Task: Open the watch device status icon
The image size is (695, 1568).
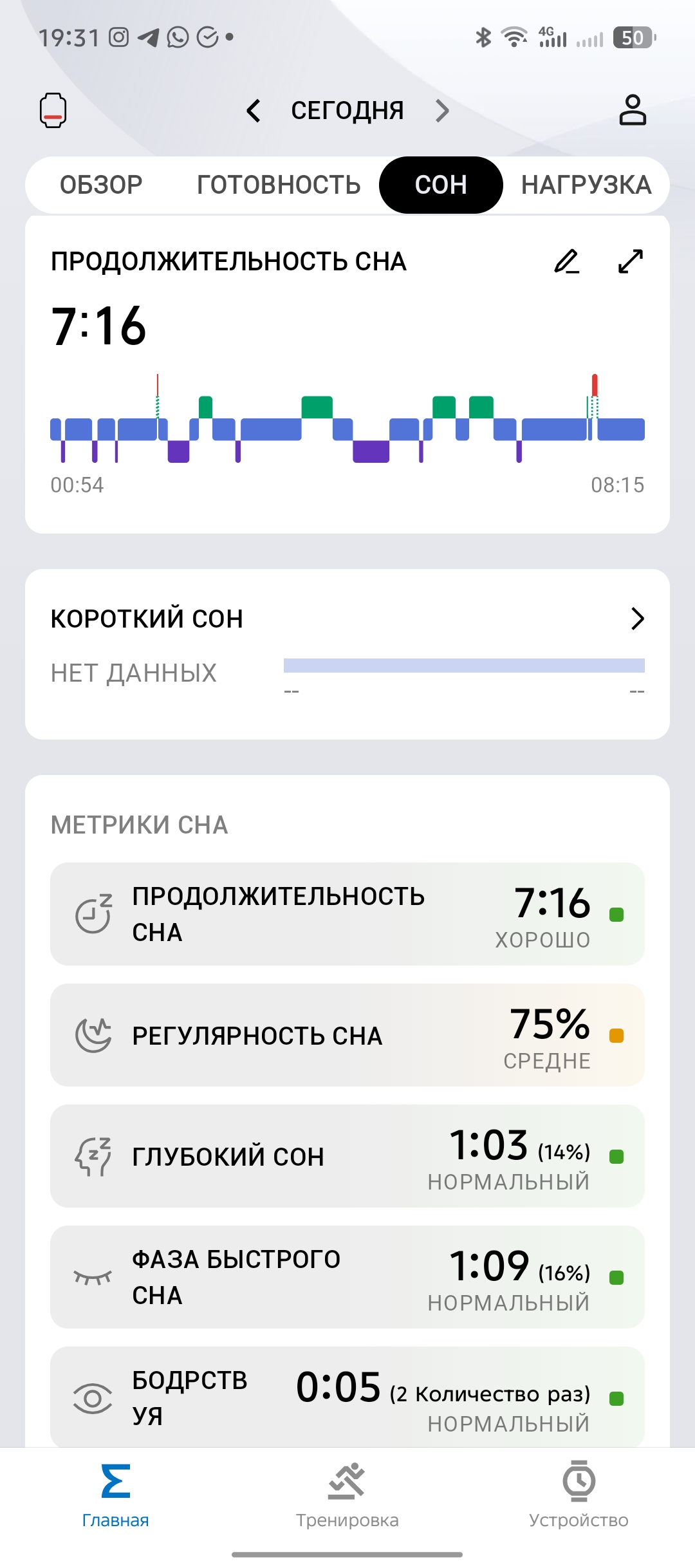Action: coord(53,111)
